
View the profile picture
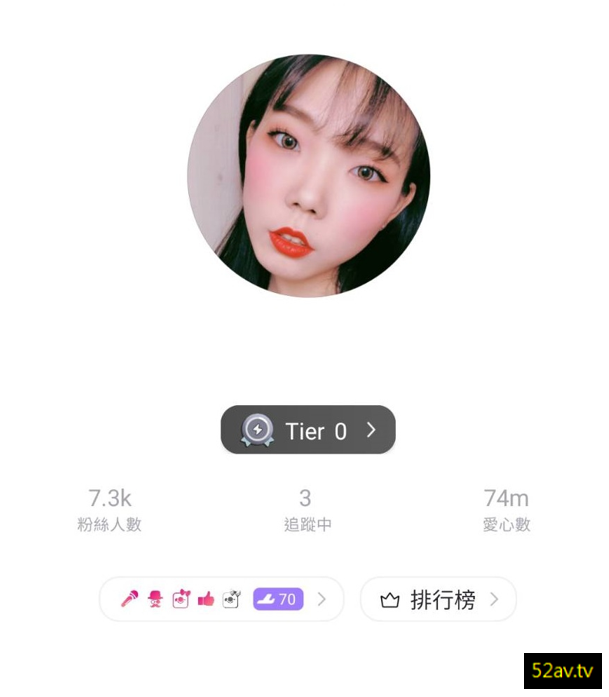[x=308, y=176]
